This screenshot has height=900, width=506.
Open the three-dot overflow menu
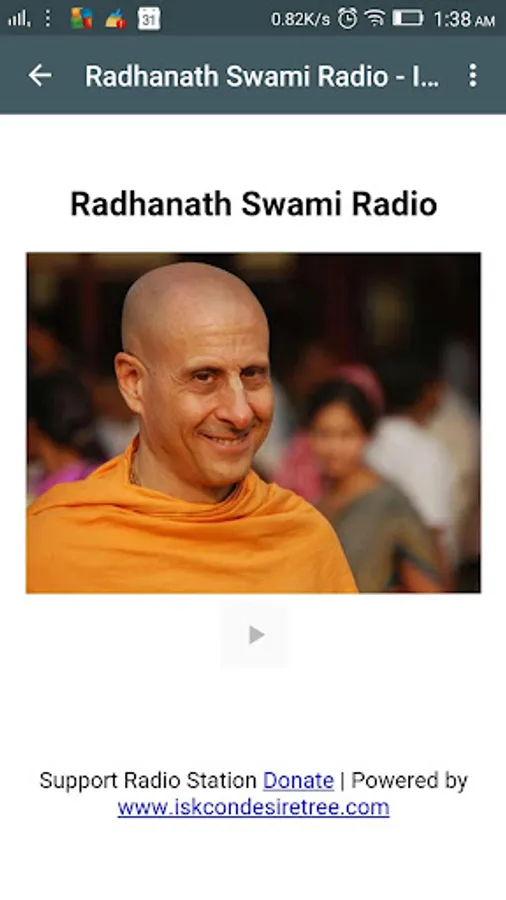point(472,75)
